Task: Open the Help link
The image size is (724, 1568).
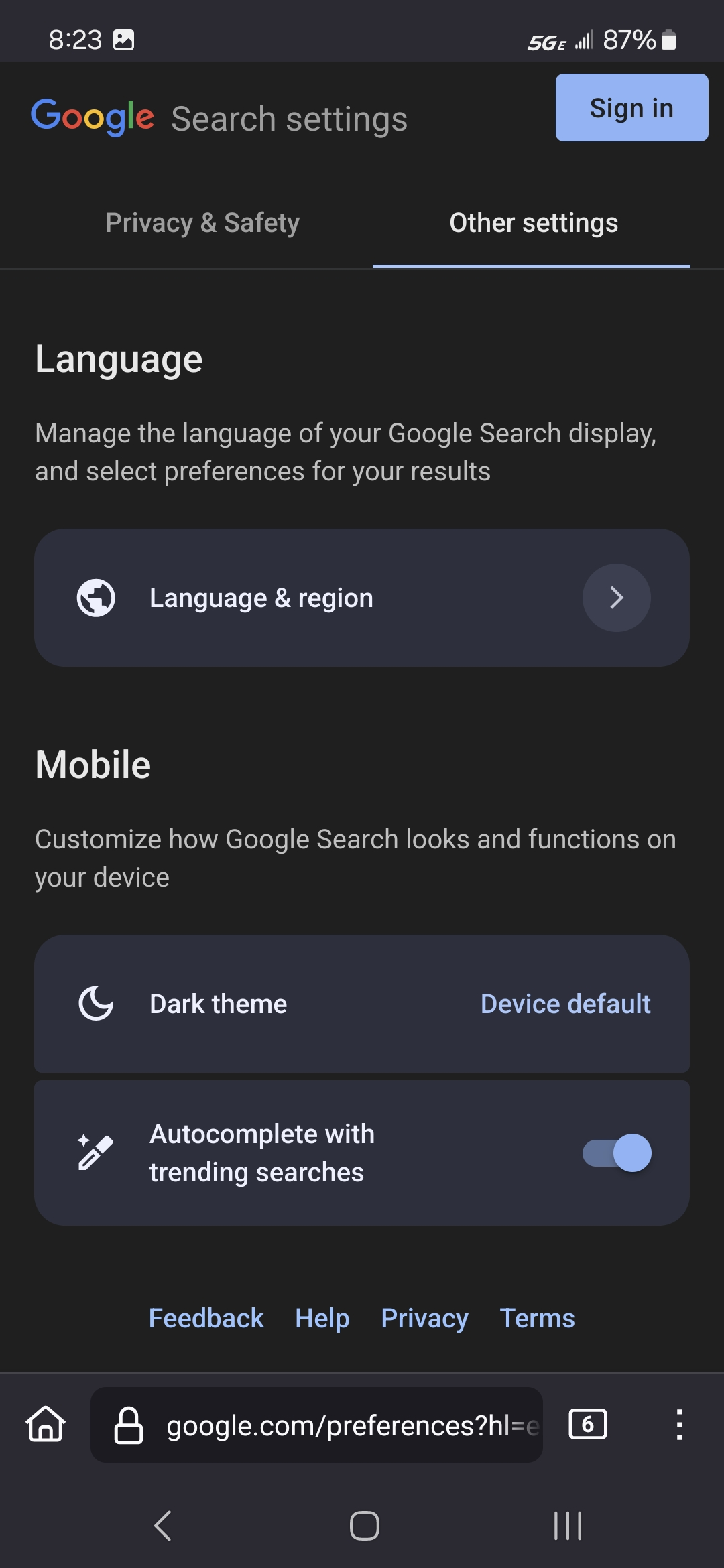Action: 322,1318
